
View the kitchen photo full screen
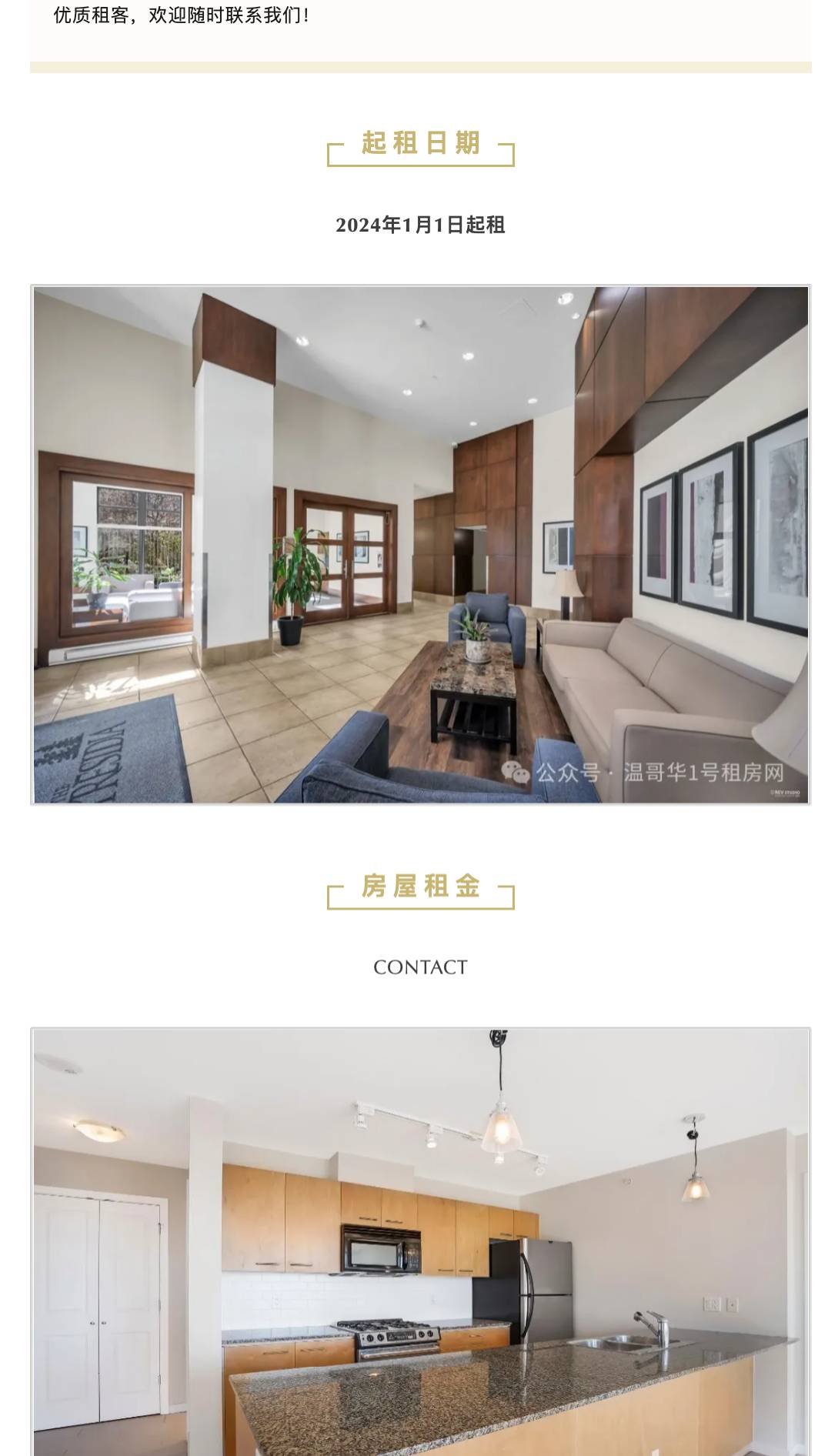tap(420, 1242)
